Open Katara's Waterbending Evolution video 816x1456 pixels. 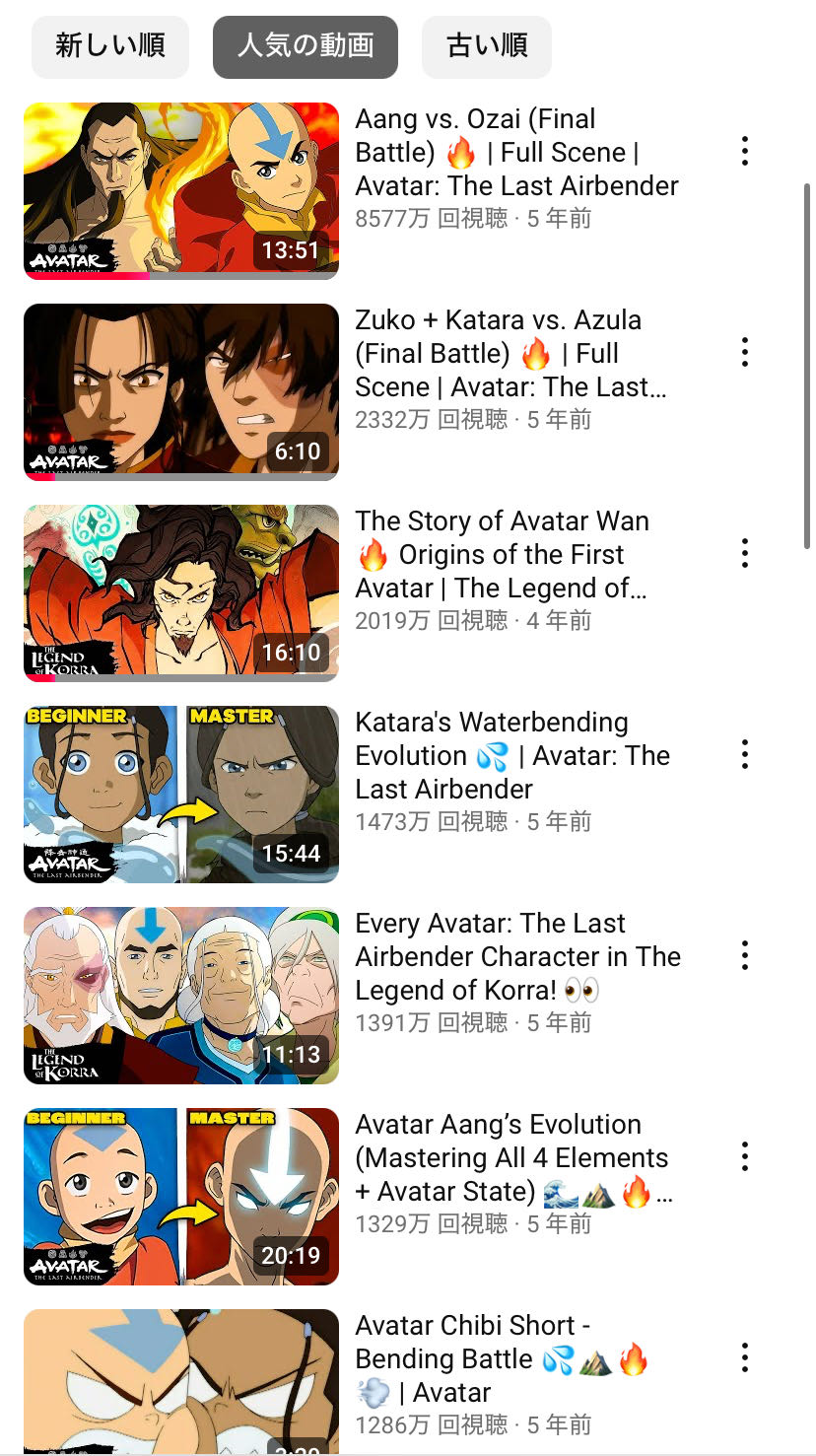tap(181, 794)
